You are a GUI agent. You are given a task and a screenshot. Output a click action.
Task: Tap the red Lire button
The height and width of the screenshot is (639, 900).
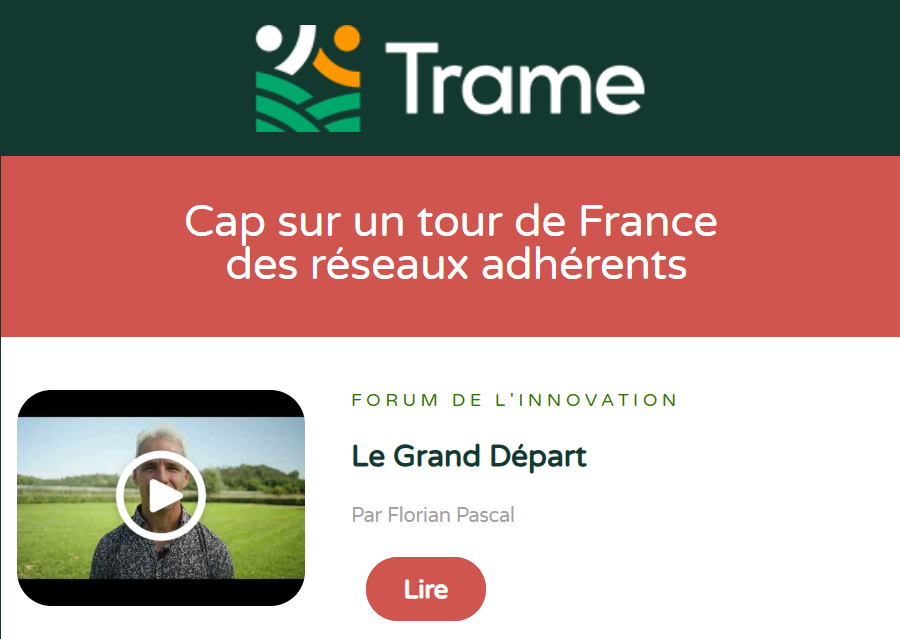pos(425,589)
